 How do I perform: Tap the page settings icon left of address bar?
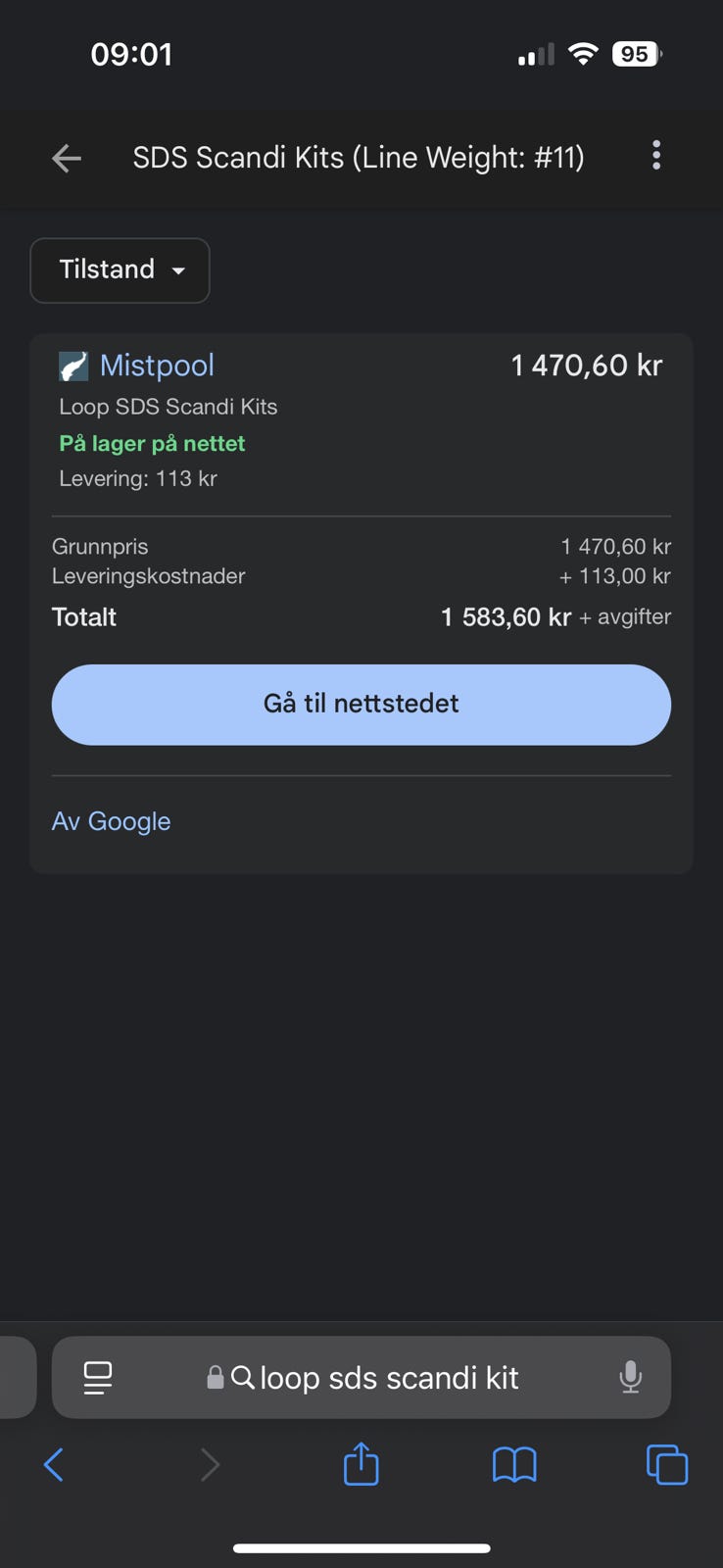(99, 1377)
